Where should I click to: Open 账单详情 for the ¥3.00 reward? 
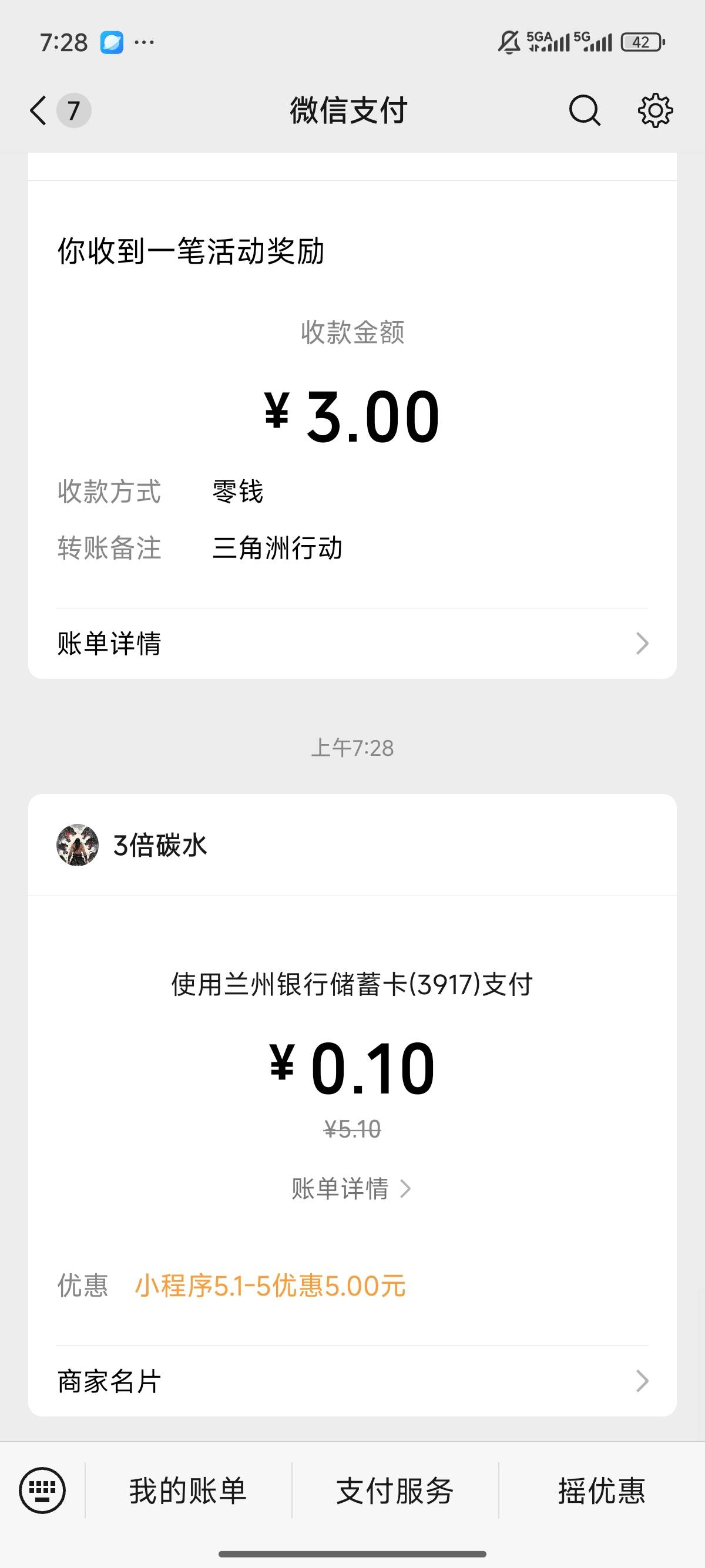pyautogui.click(x=352, y=644)
